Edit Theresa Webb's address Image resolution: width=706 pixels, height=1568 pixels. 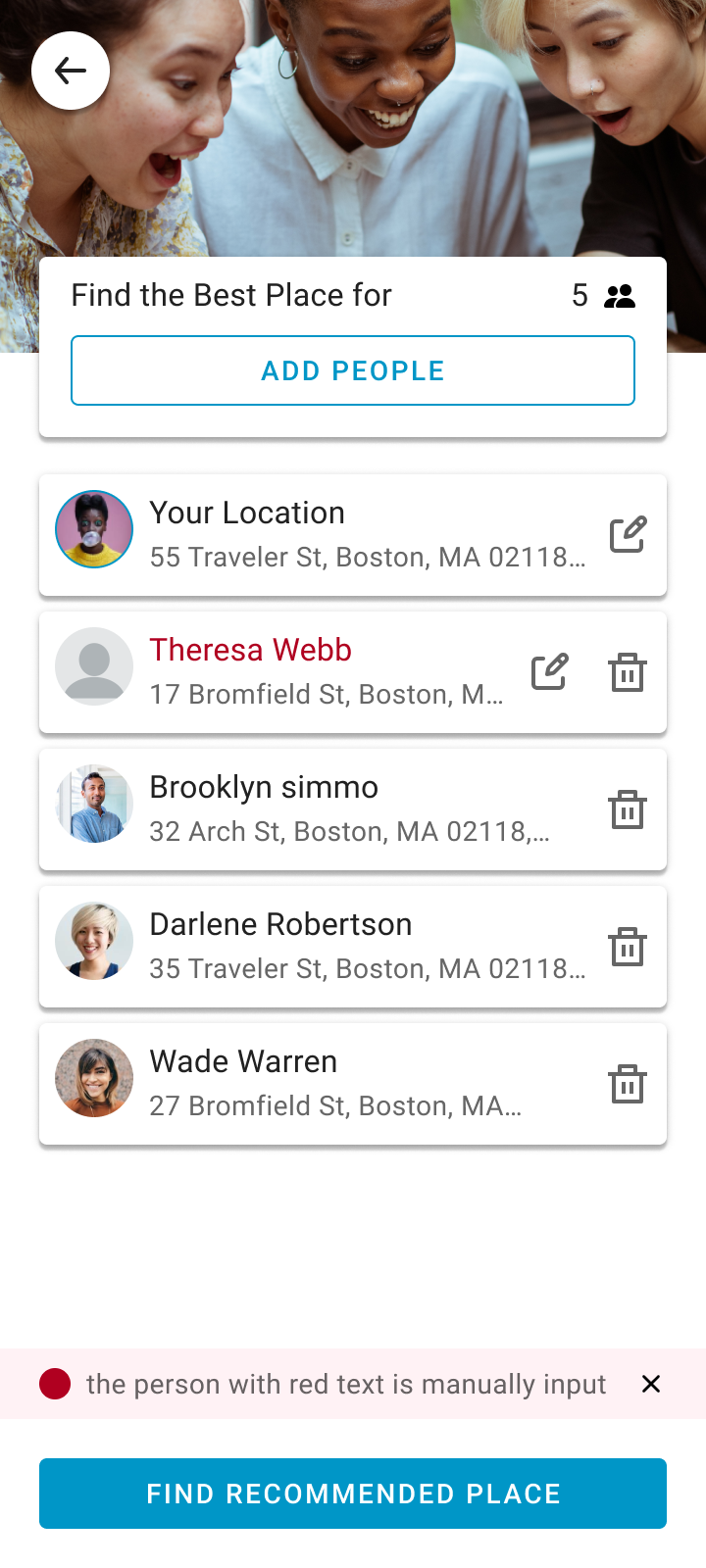(x=549, y=671)
